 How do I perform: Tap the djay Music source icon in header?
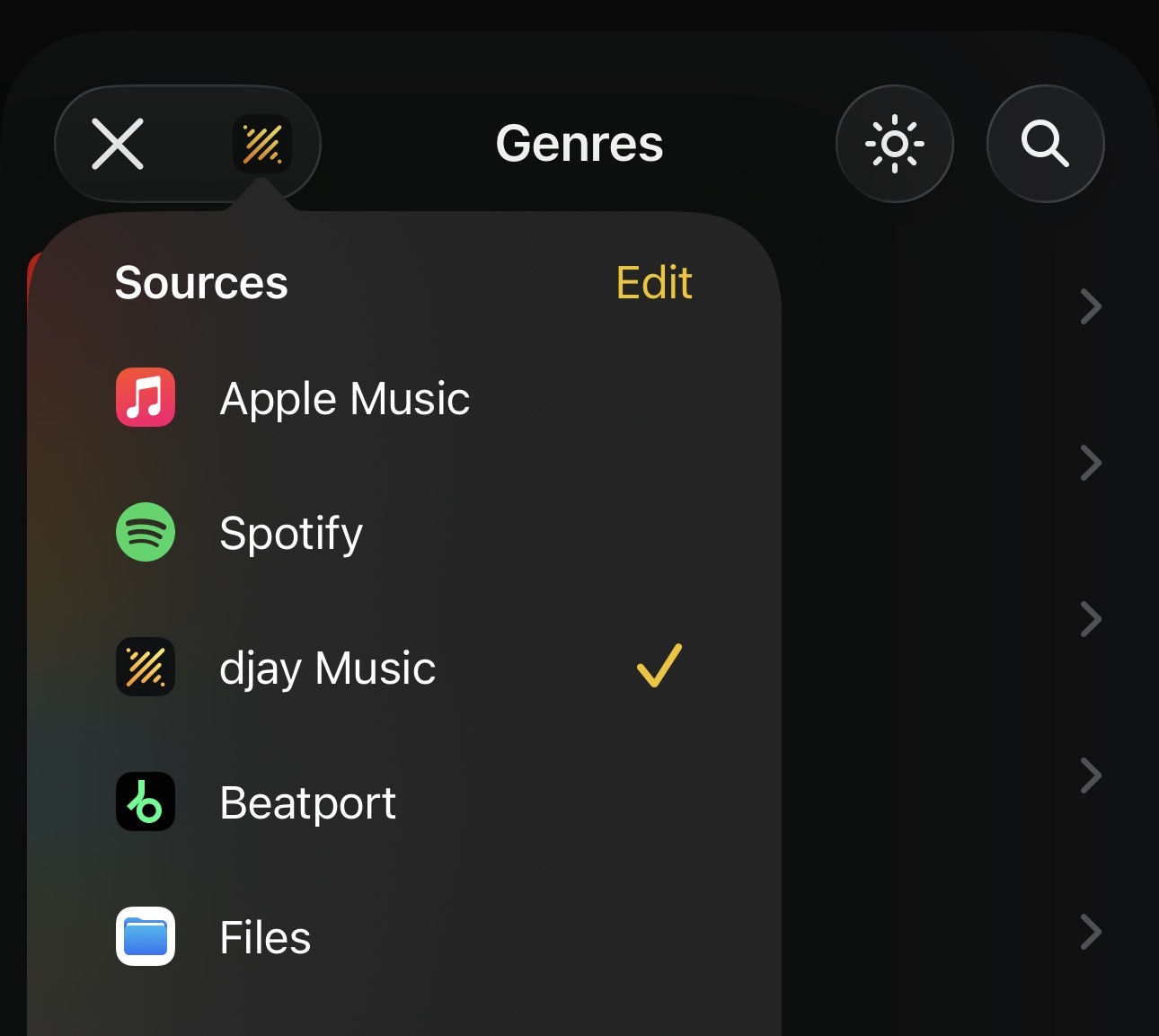pyautogui.click(x=261, y=144)
